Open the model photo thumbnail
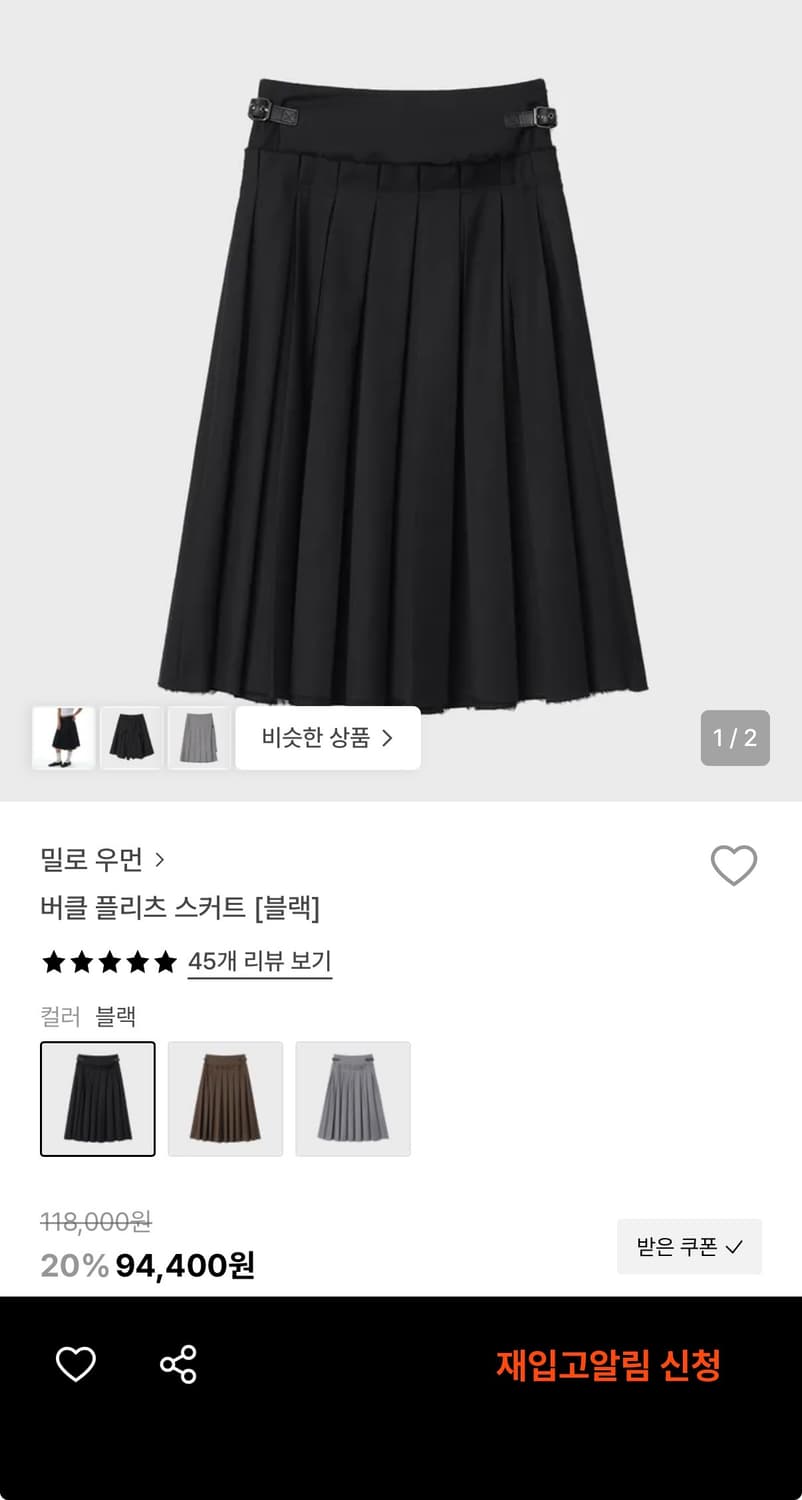The height and width of the screenshot is (1500, 802). point(63,738)
